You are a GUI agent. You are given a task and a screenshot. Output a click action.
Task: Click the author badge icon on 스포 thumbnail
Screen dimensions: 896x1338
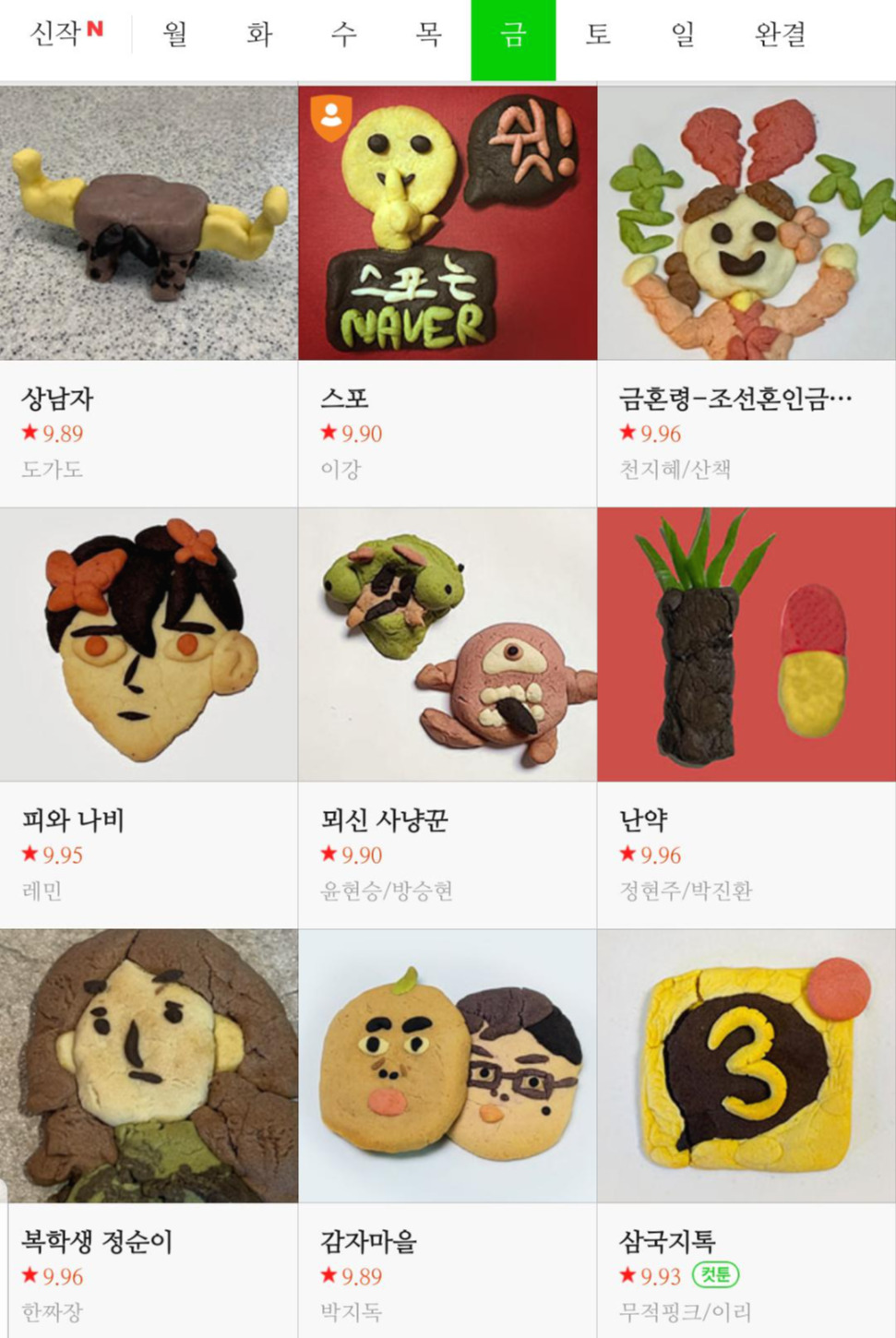[332, 113]
